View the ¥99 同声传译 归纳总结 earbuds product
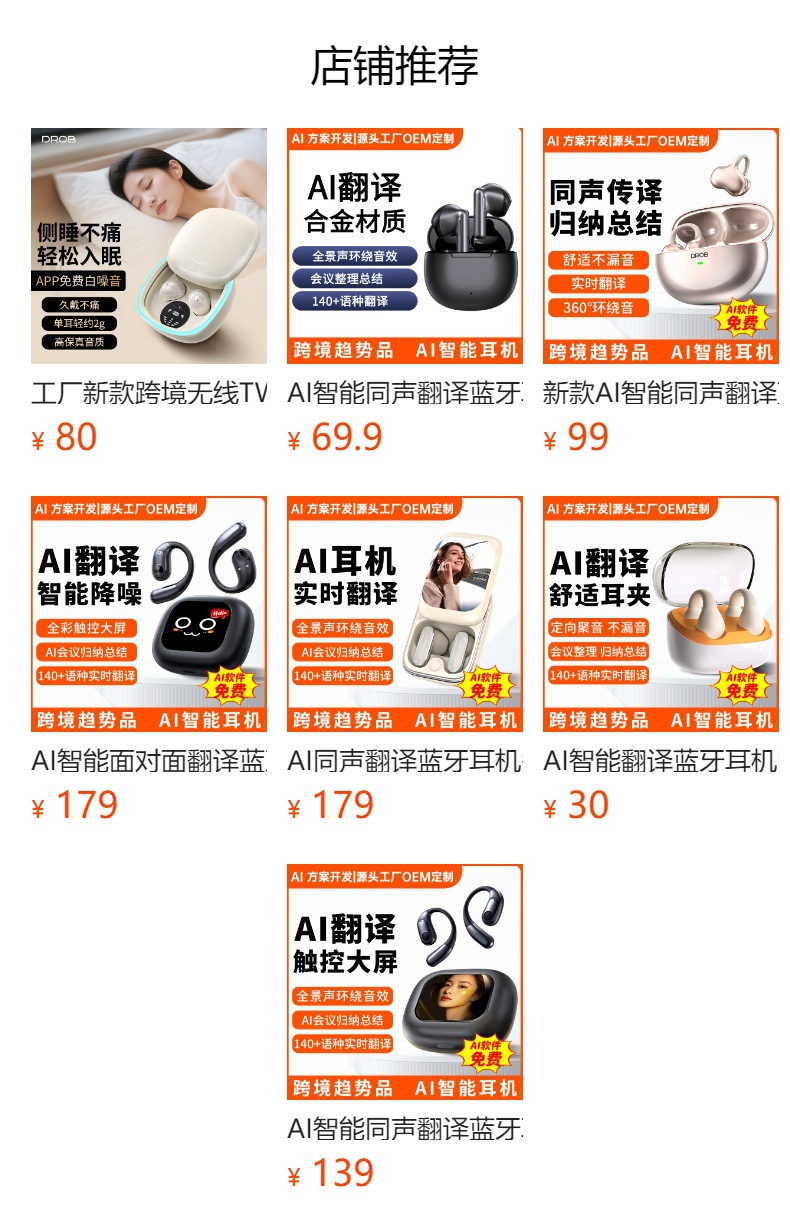The width and height of the screenshot is (790, 1232). tap(661, 246)
